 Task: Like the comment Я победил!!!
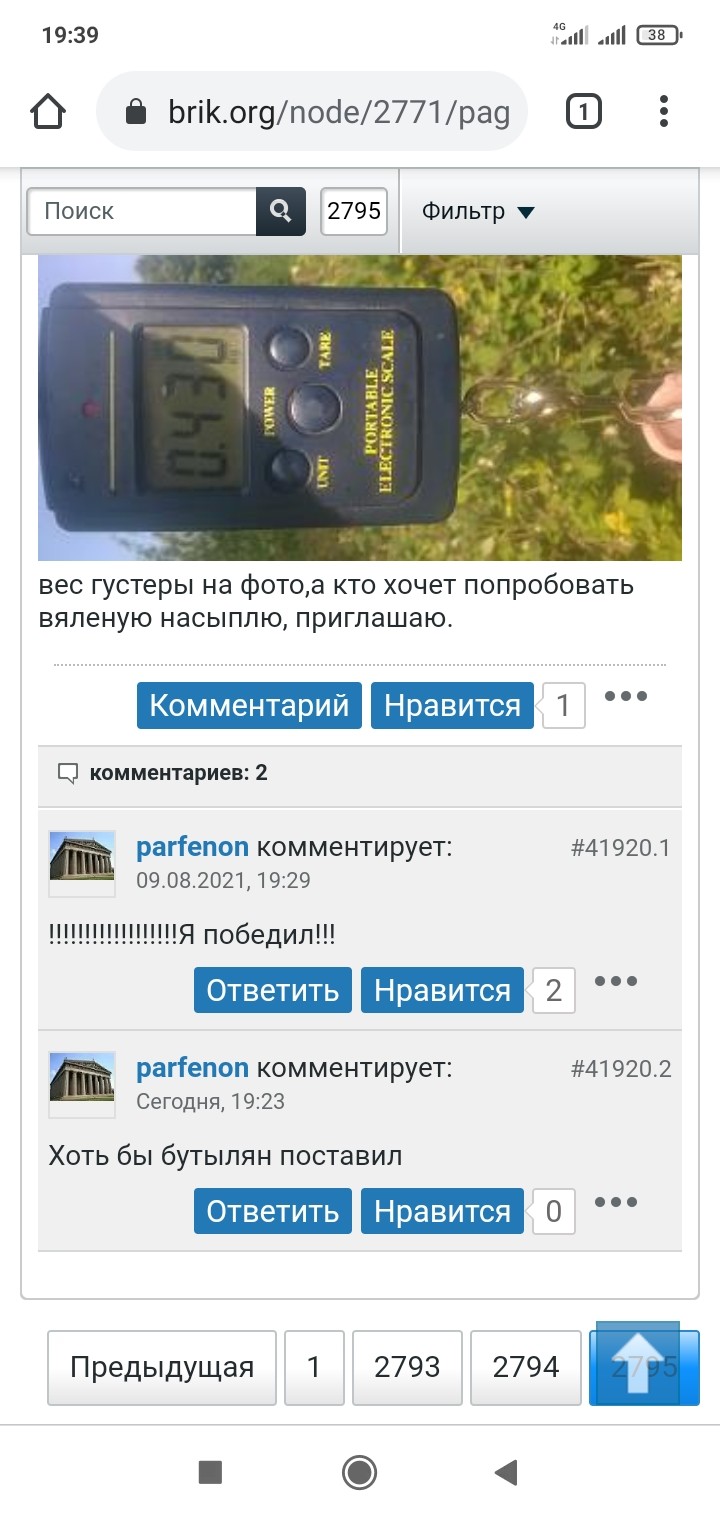point(442,990)
